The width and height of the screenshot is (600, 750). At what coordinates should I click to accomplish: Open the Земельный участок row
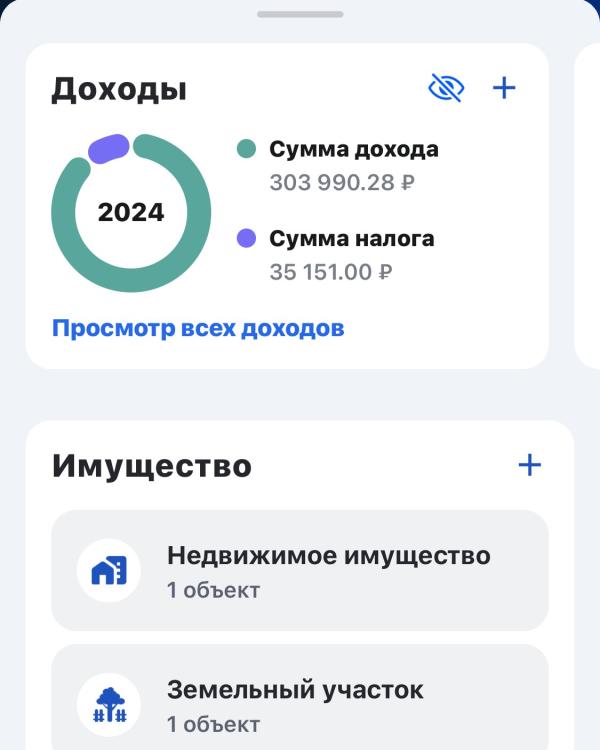pyautogui.click(x=300, y=703)
